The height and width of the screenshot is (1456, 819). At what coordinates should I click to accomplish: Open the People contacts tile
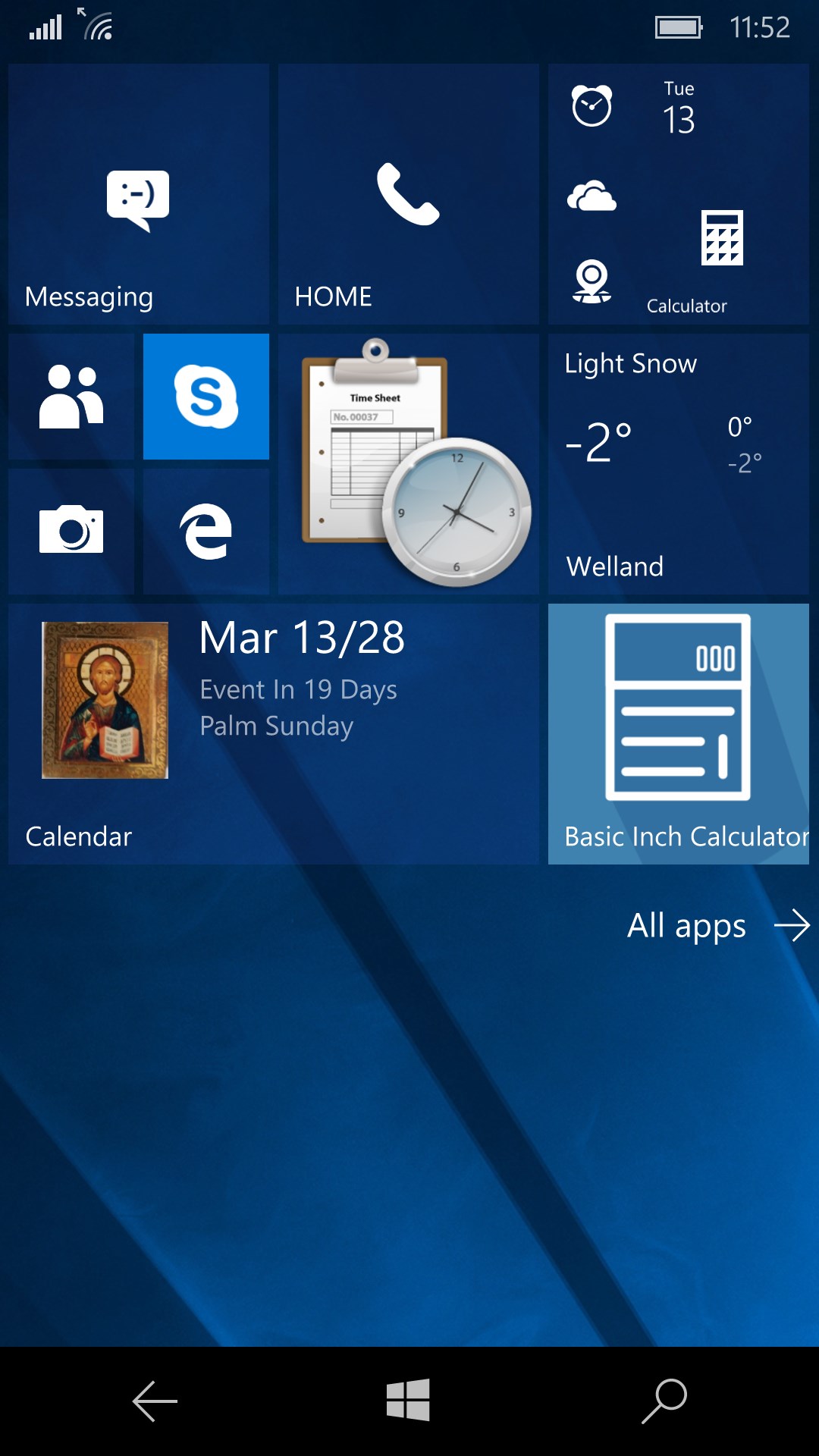click(71, 397)
